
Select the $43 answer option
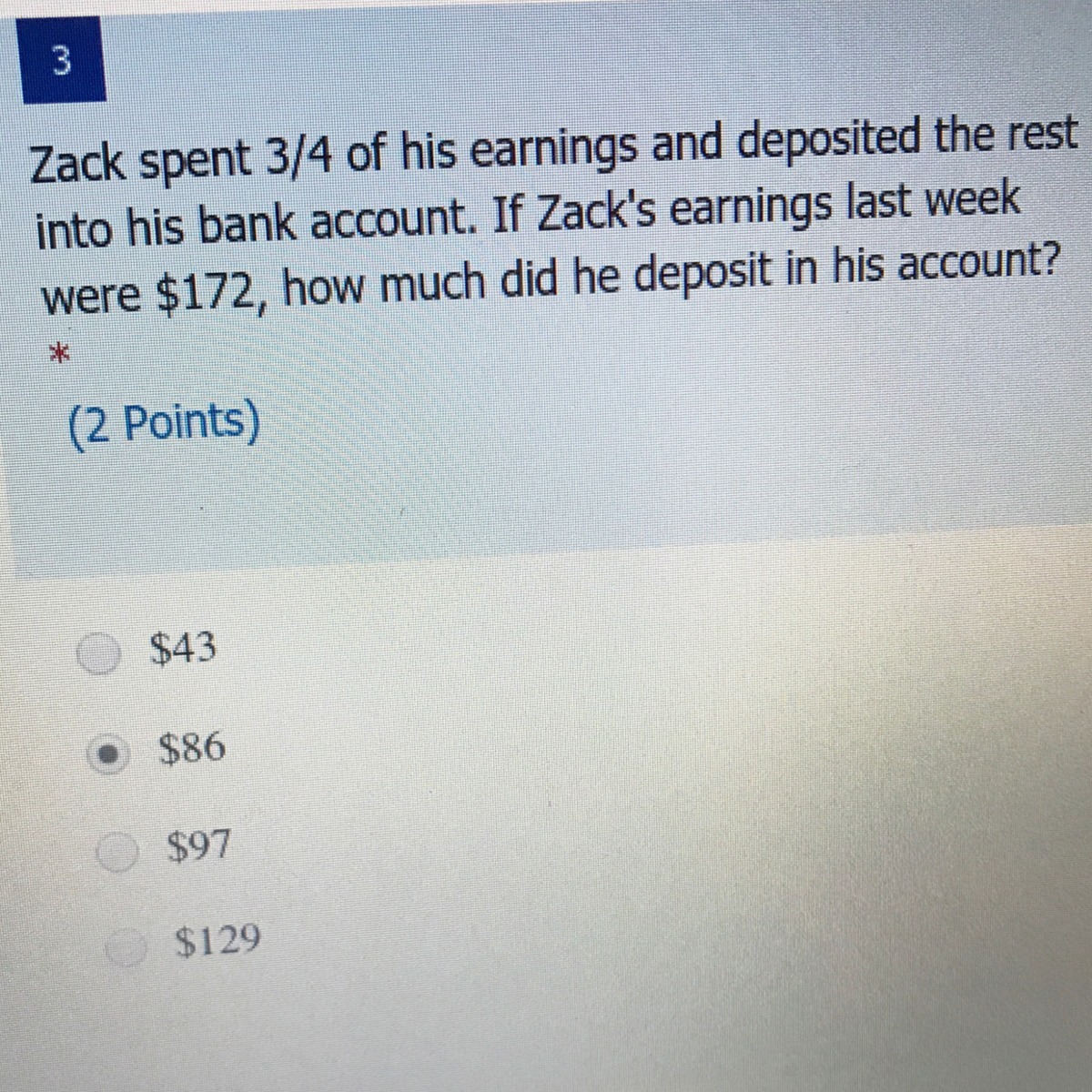[x=99, y=652]
